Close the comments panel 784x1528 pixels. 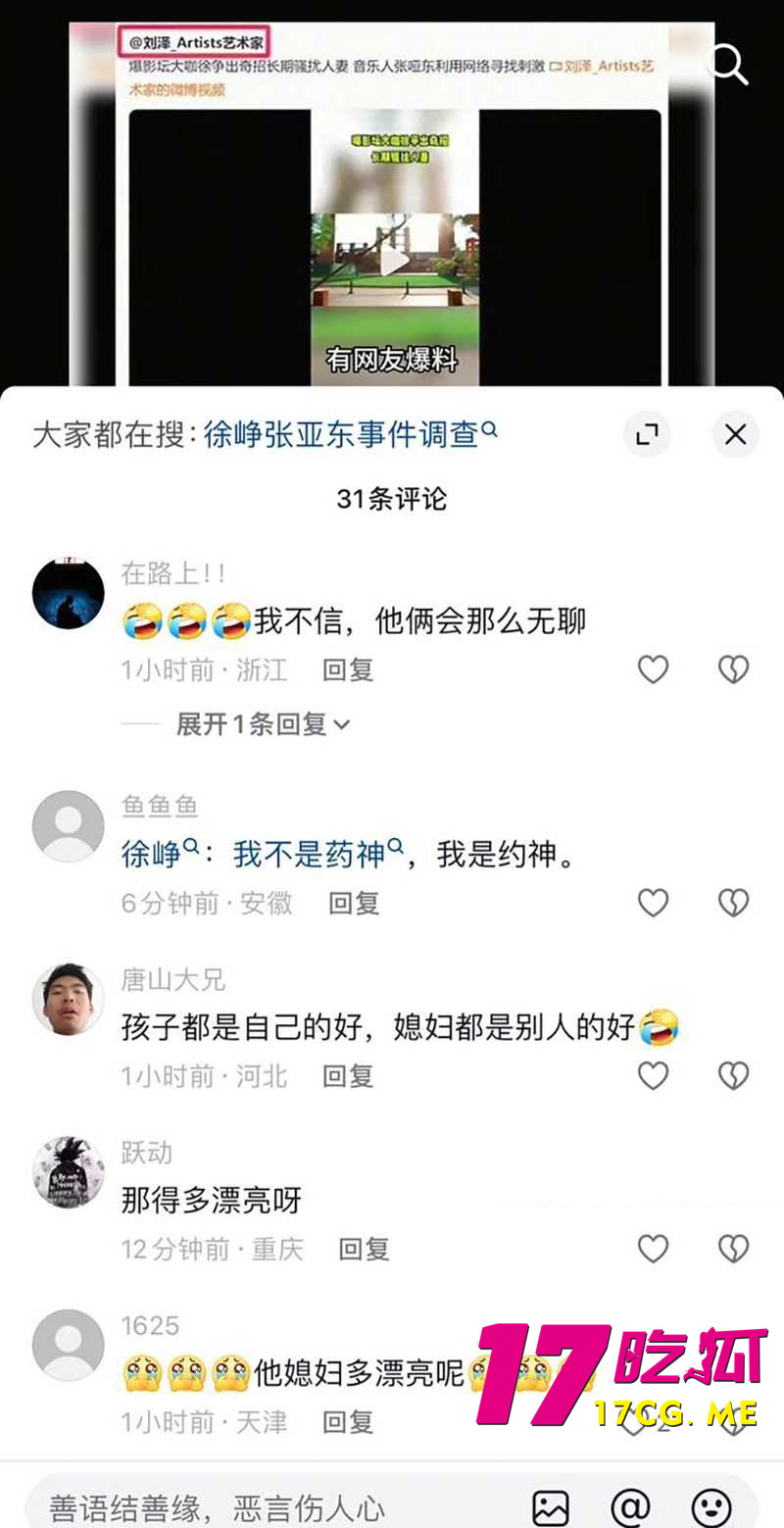[x=735, y=434]
